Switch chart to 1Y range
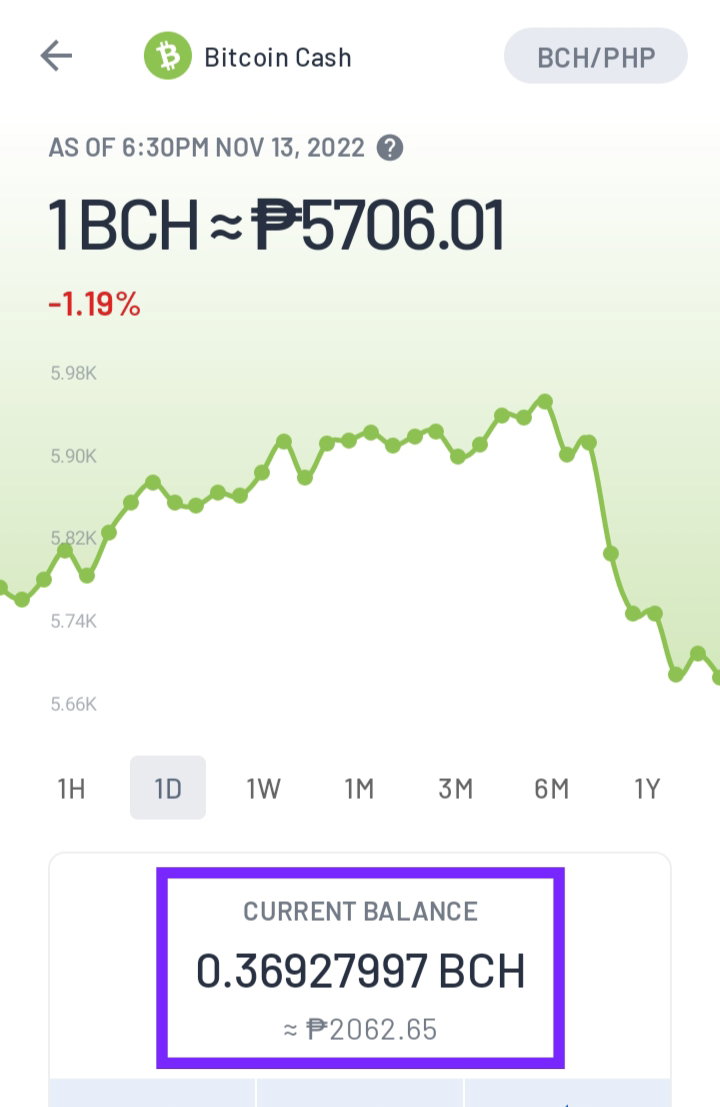720x1107 pixels. [x=647, y=788]
